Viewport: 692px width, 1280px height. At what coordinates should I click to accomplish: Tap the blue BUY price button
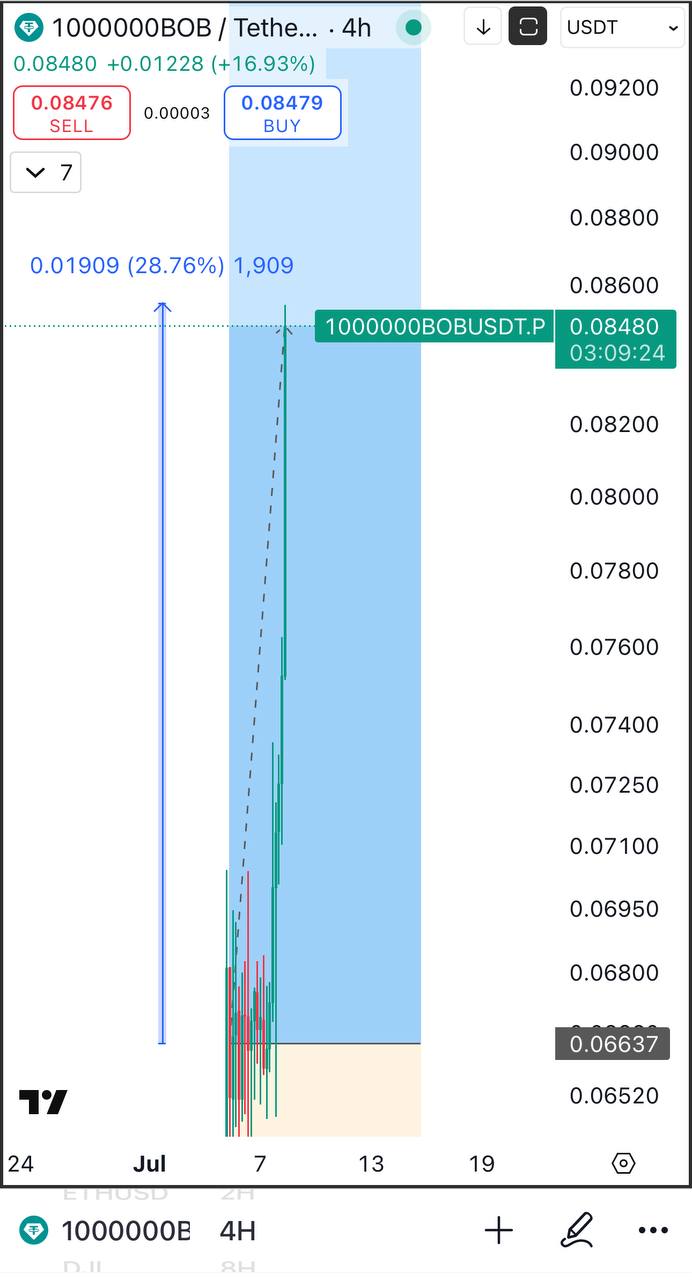tap(282, 113)
